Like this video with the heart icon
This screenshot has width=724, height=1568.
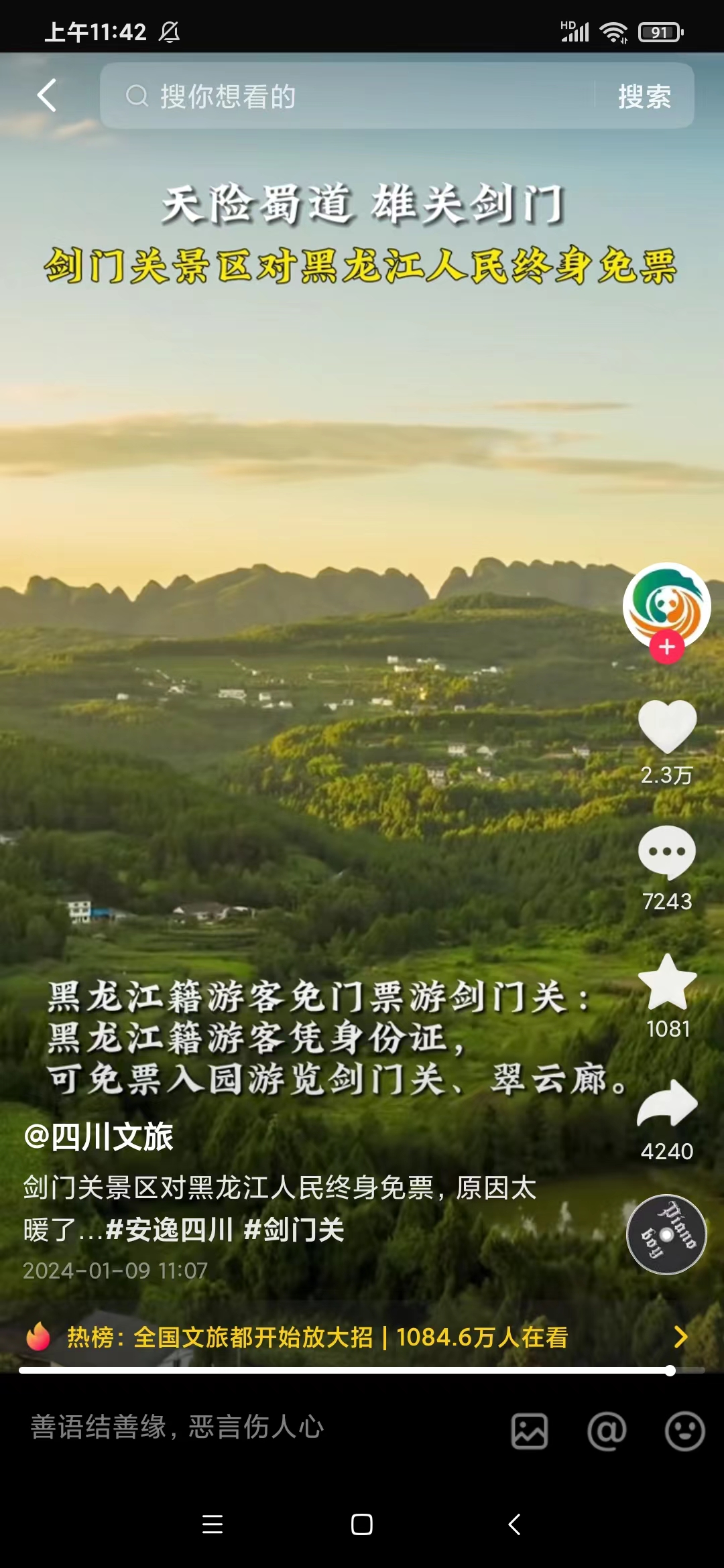[667, 727]
